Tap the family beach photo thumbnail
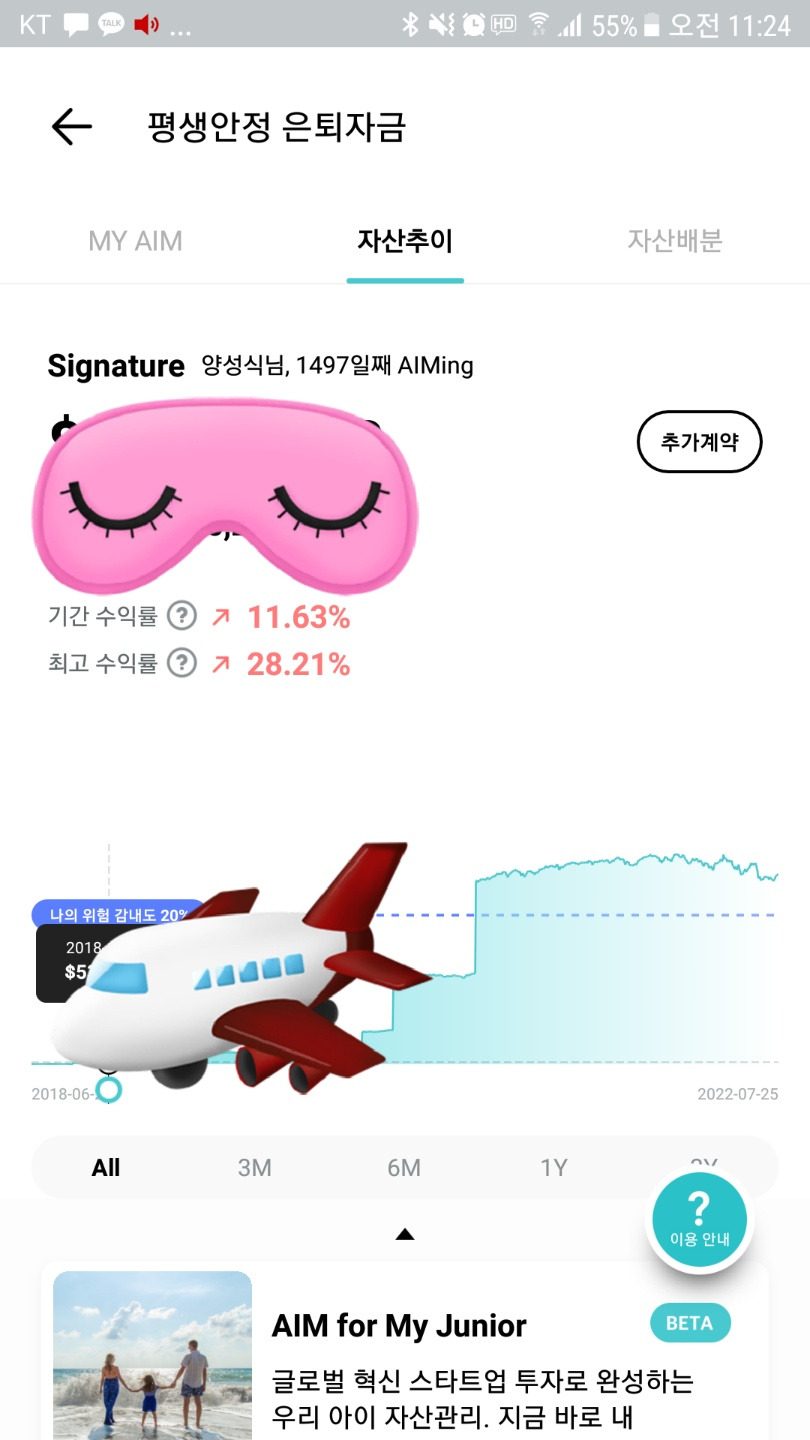This screenshot has height=1440, width=810. point(151,1355)
